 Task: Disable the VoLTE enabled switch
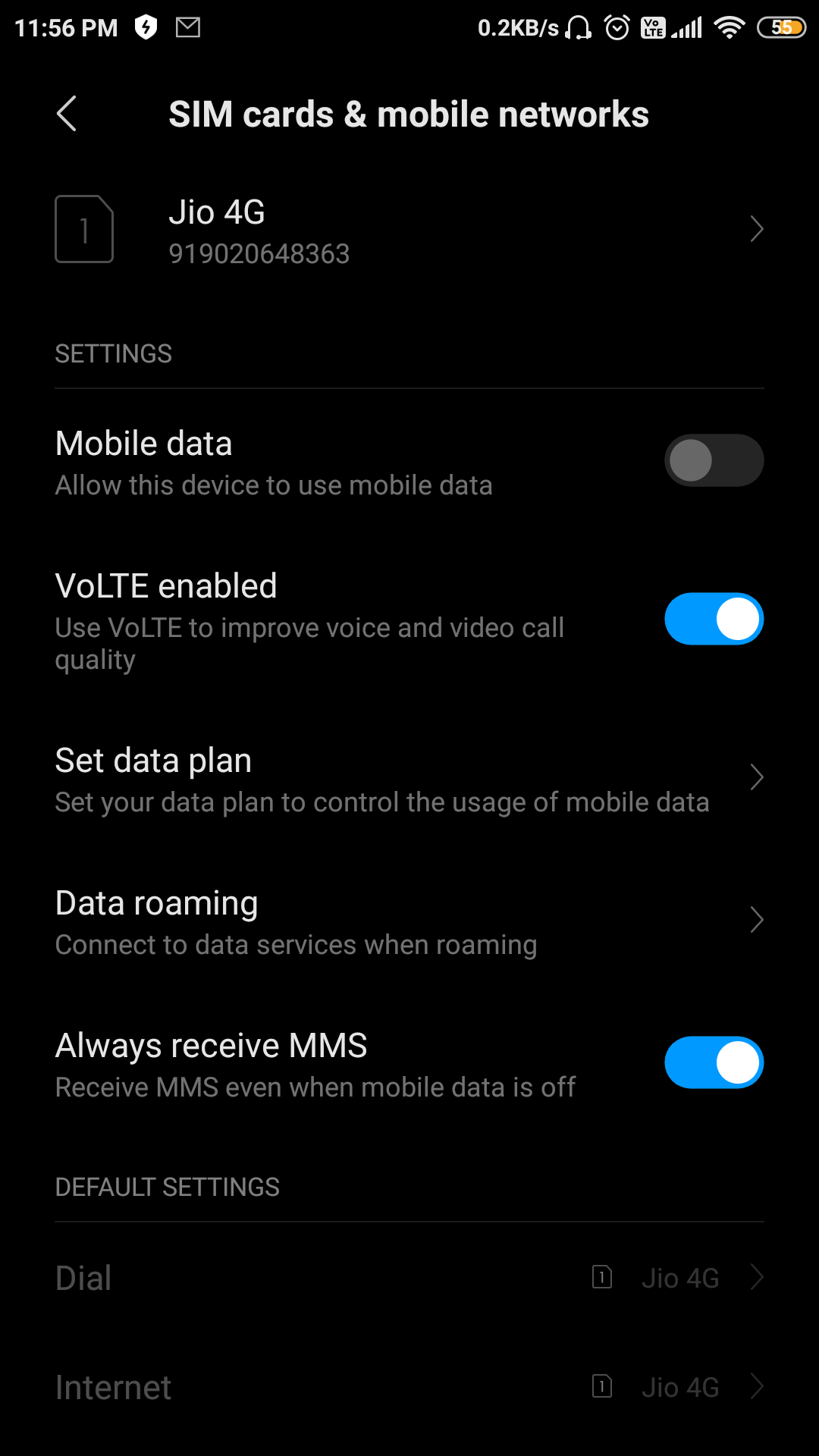point(714,619)
